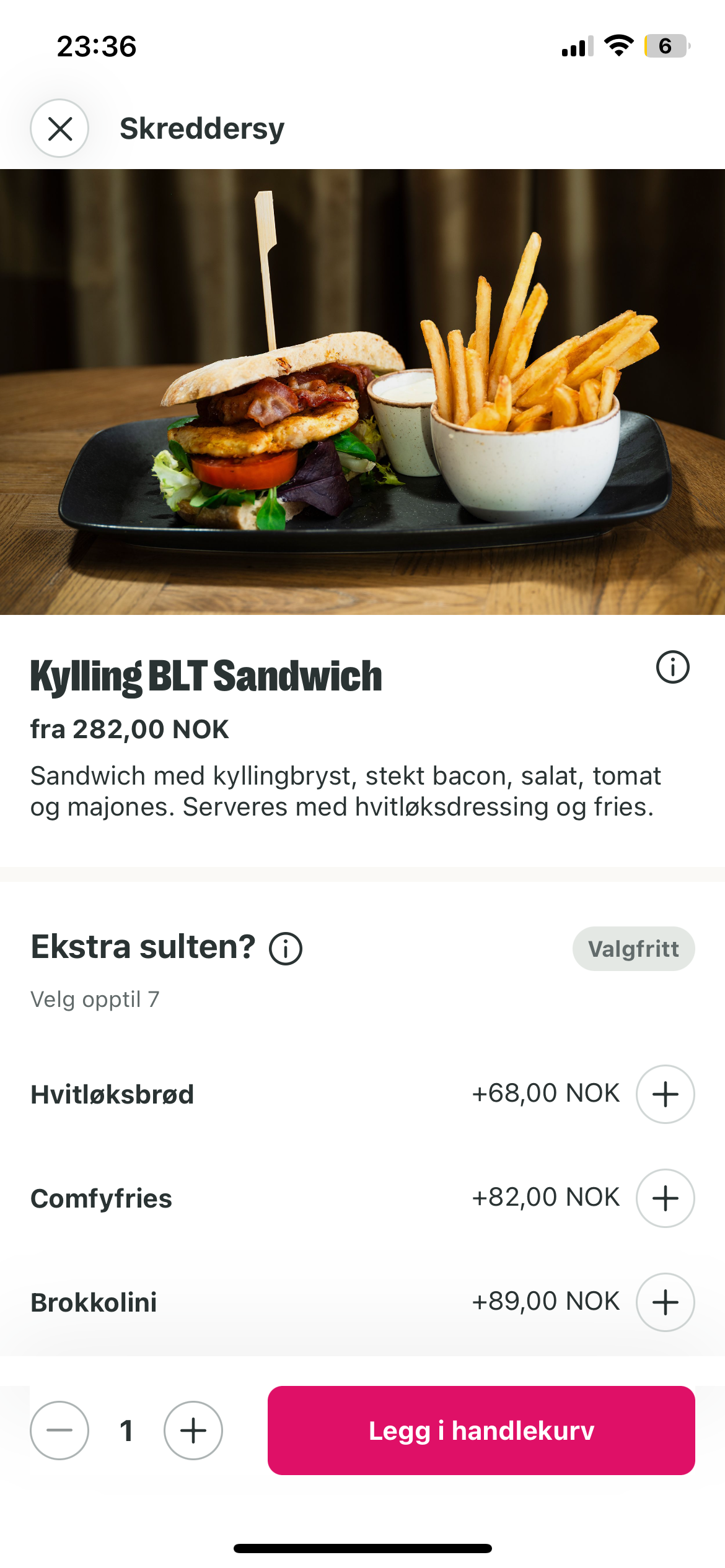Add Hvitløksbrød as an extra
This screenshot has width=725, height=1568.
point(665,1094)
